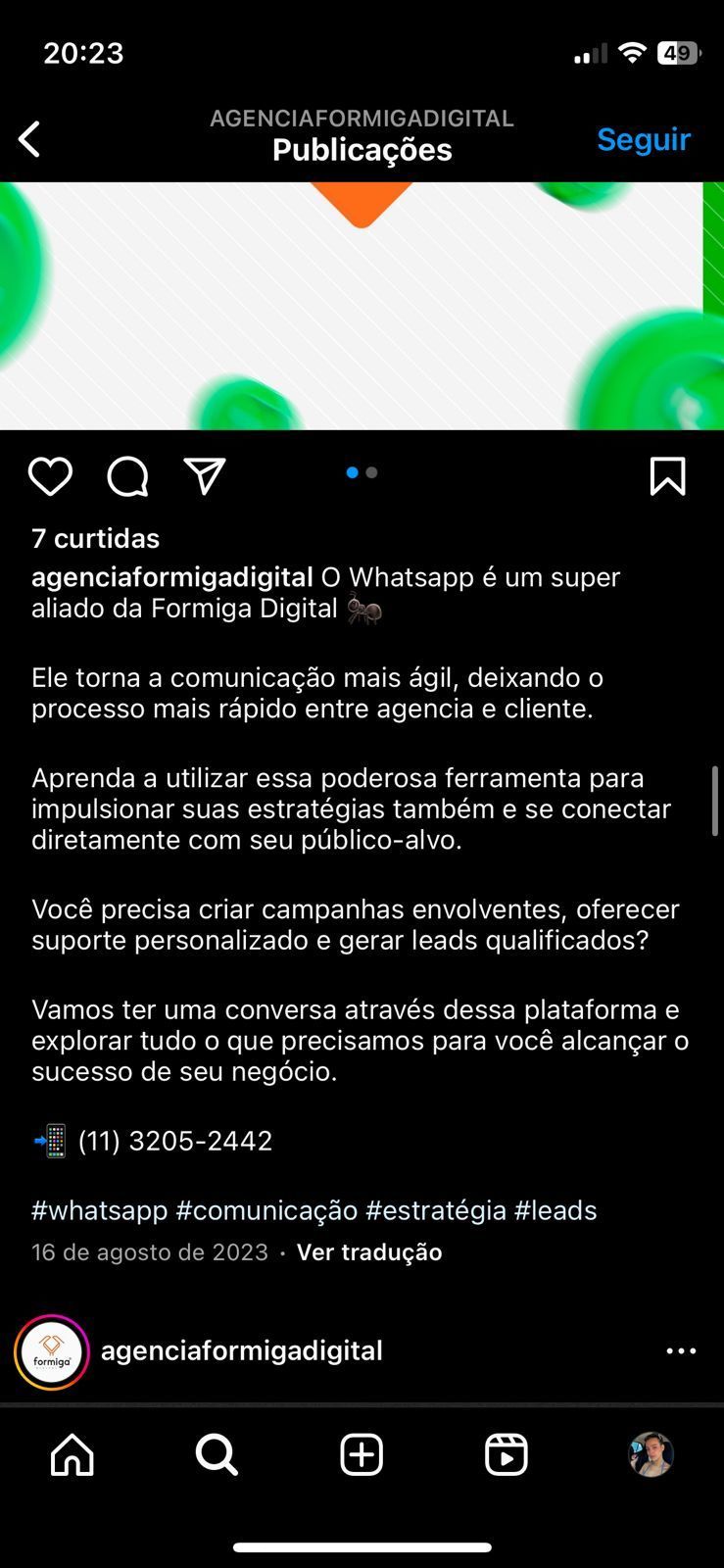Tap Ver tradução to translate the caption
Image resolution: width=724 pixels, height=1568 pixels.
point(369,1252)
